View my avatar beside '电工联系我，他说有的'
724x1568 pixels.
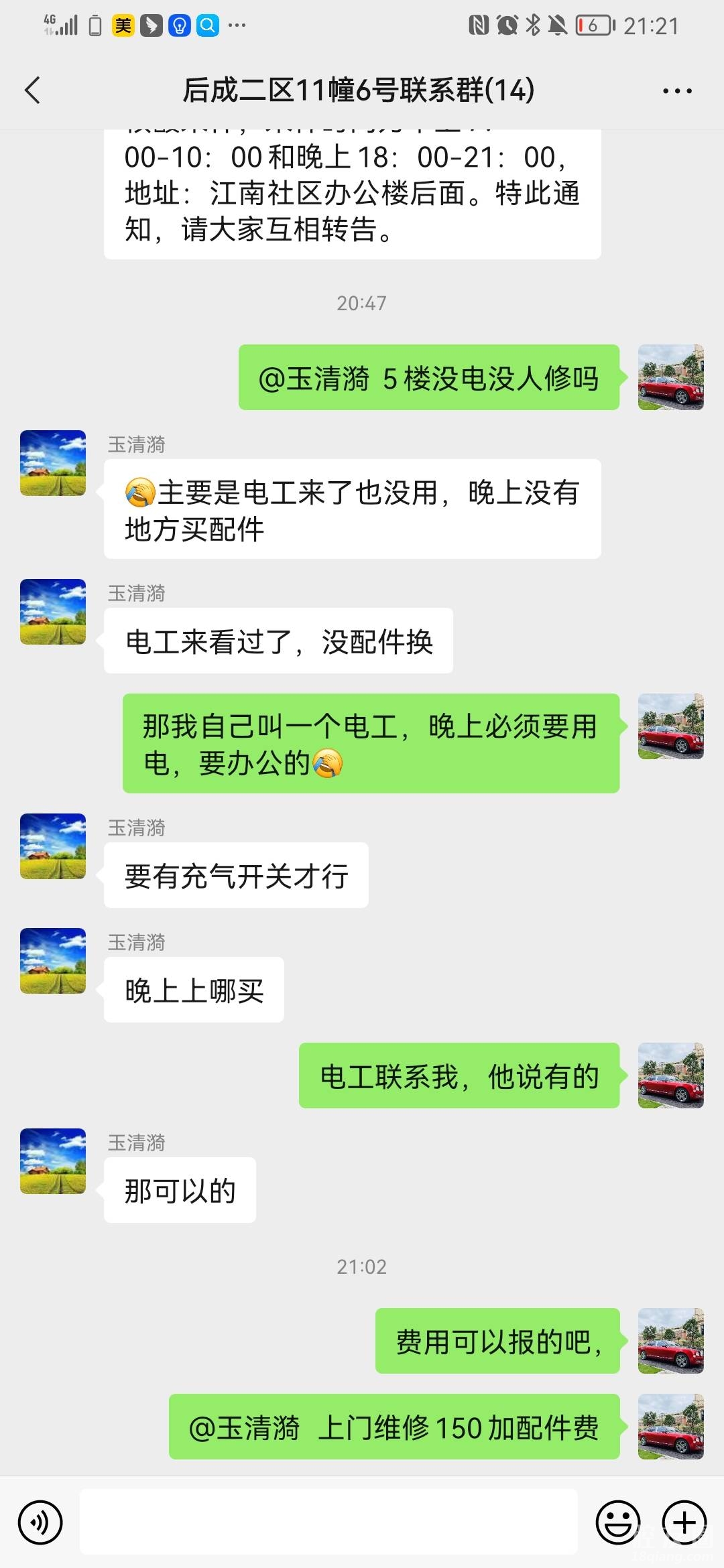pyautogui.click(x=670, y=1075)
